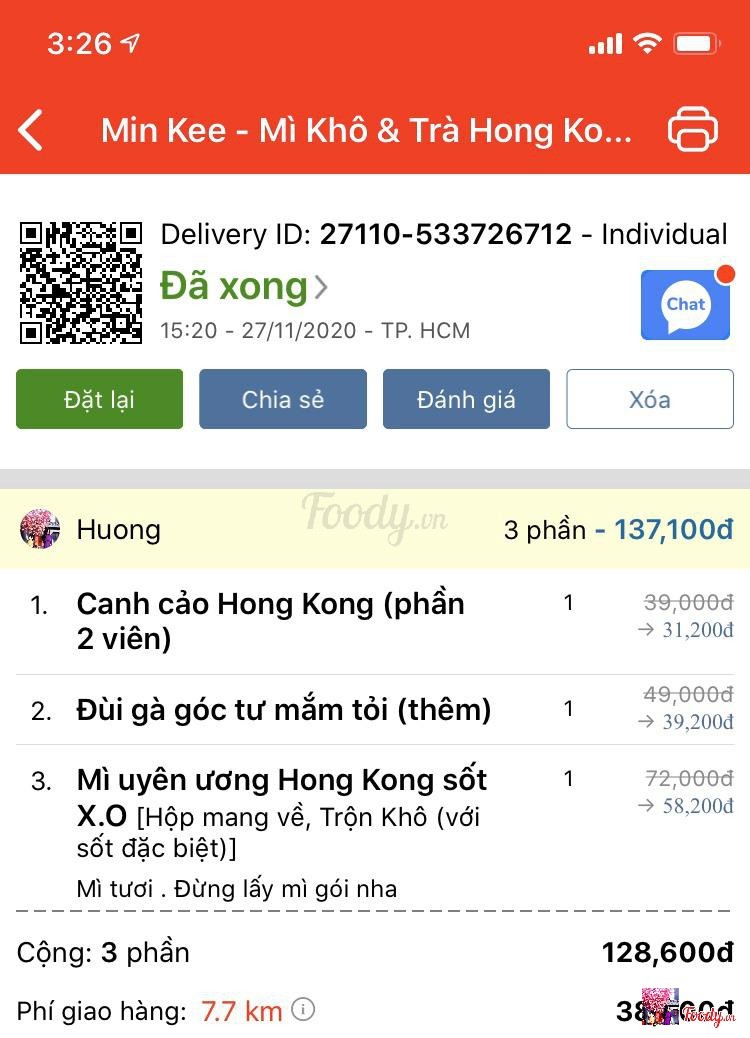
Task: Go back using the header arrow
Action: point(32,130)
